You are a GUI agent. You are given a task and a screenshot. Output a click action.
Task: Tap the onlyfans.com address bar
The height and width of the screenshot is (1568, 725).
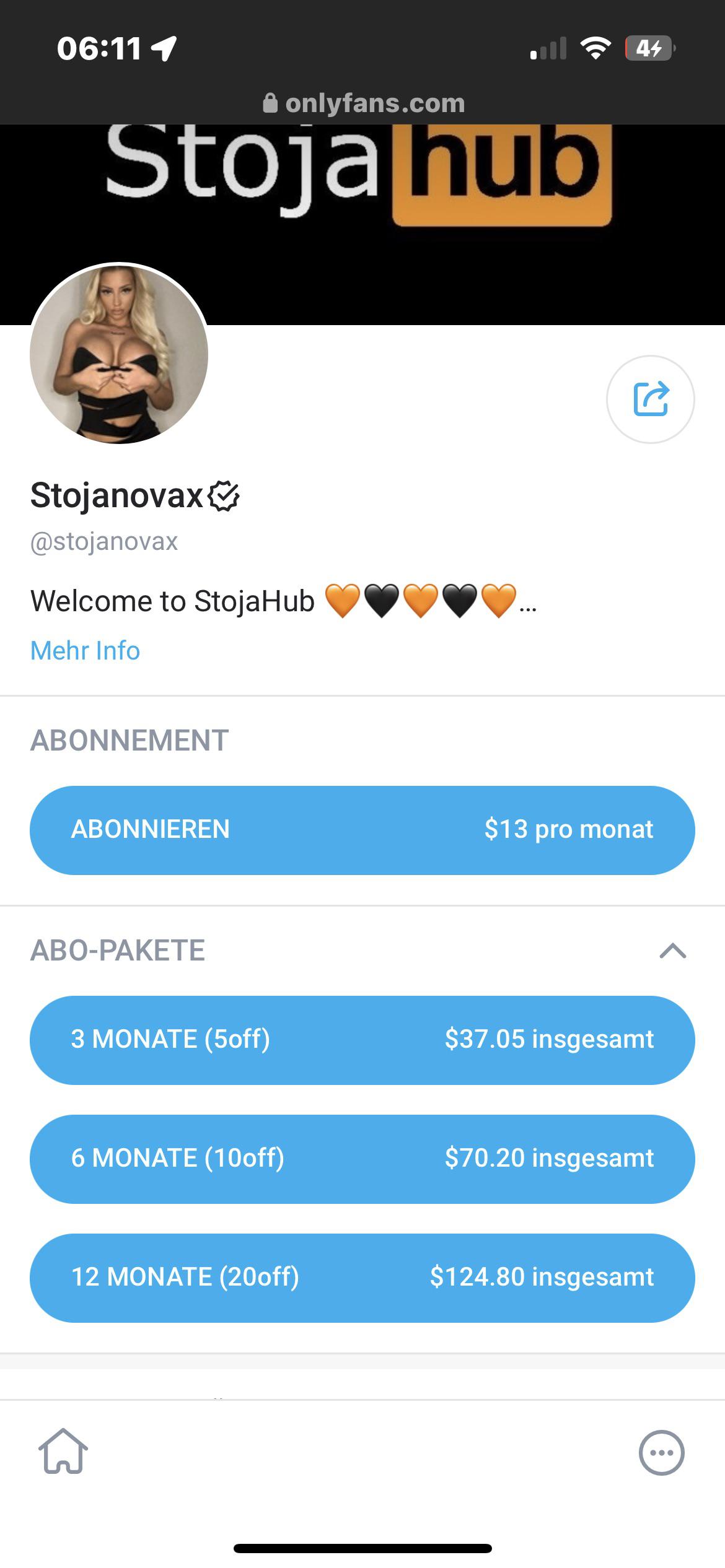coord(363,103)
